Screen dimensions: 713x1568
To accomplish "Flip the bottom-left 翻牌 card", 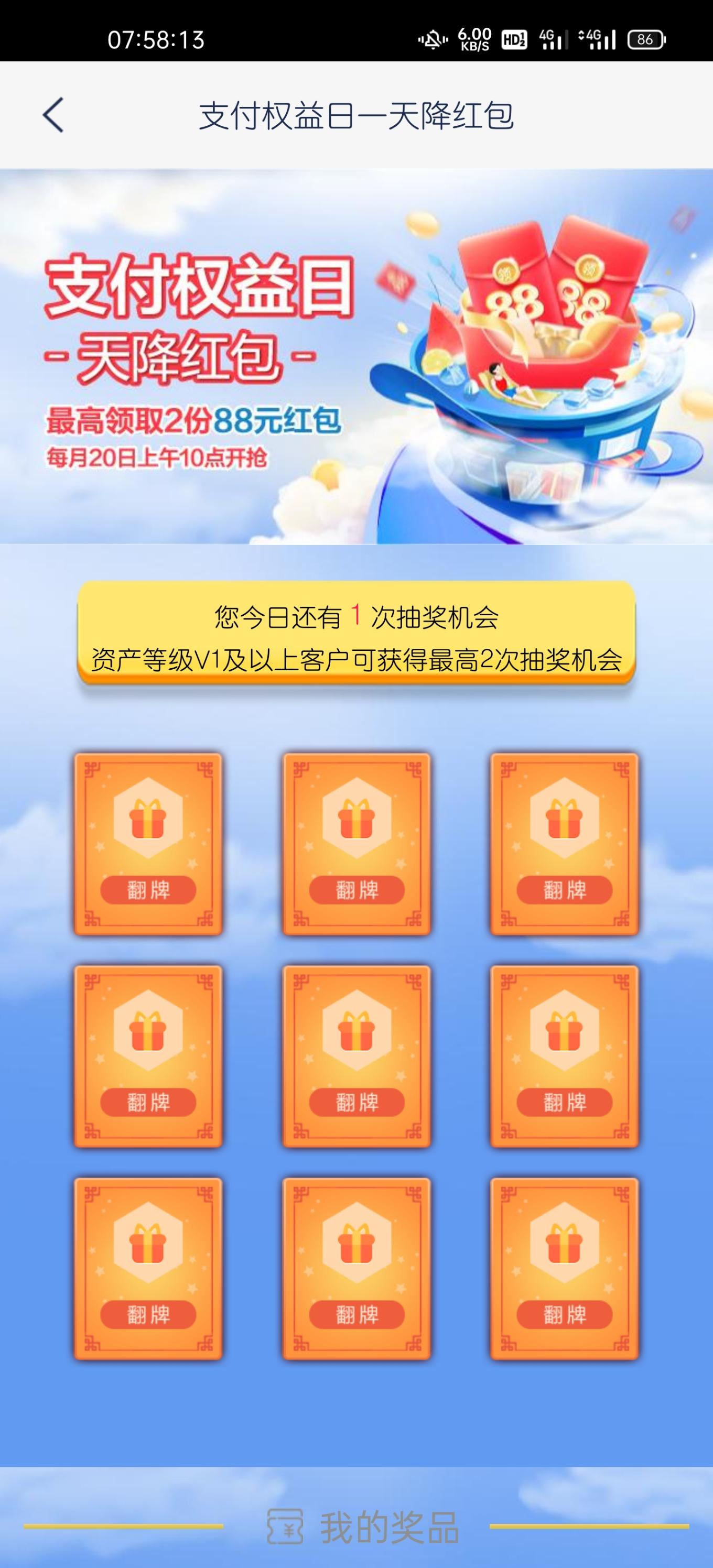I will click(148, 1269).
